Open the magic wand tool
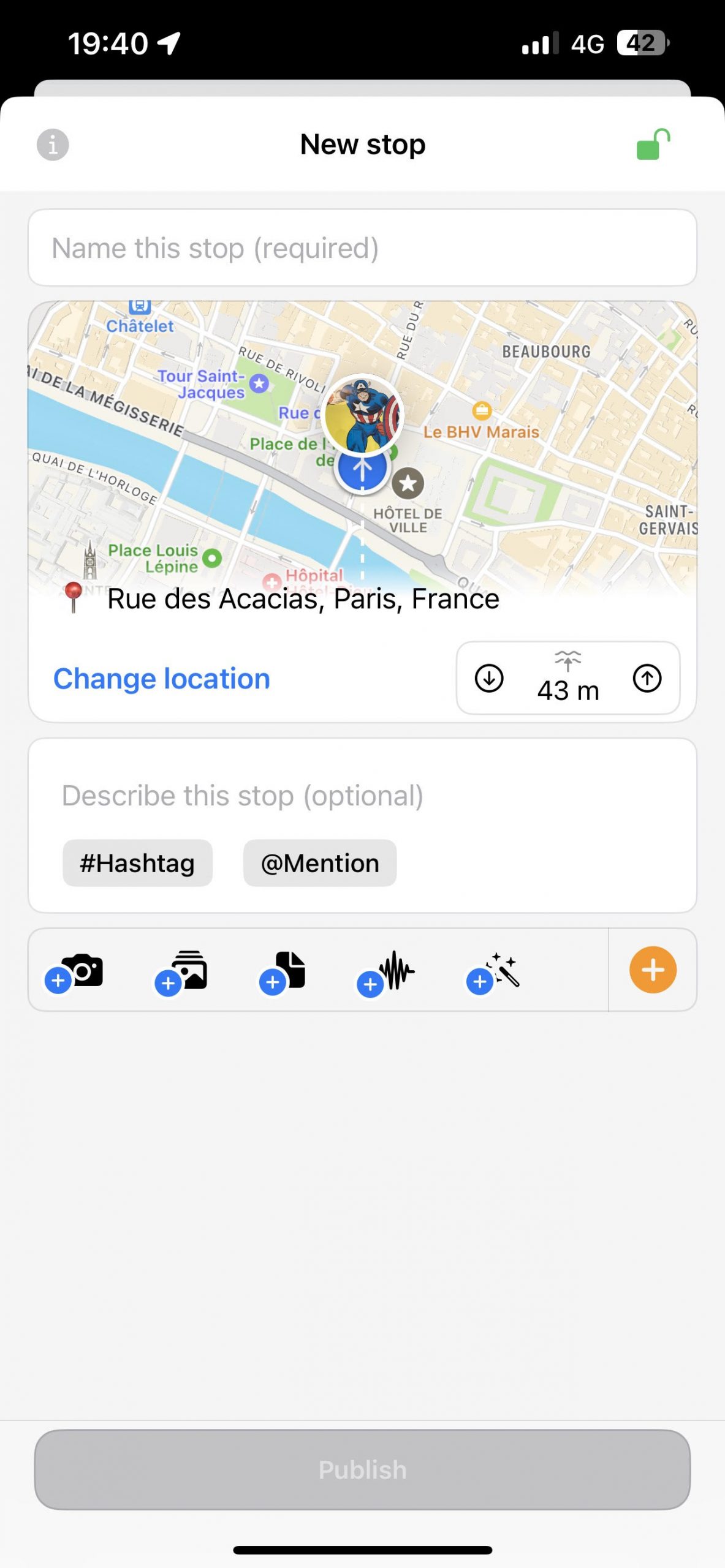Screen dimensions: 725x1568 click(x=494, y=972)
